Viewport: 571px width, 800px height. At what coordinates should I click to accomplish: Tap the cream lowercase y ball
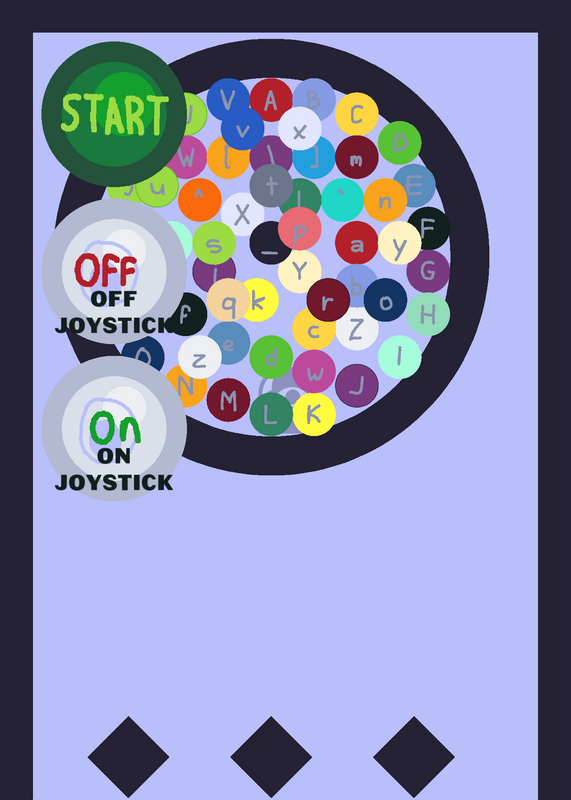(400, 243)
